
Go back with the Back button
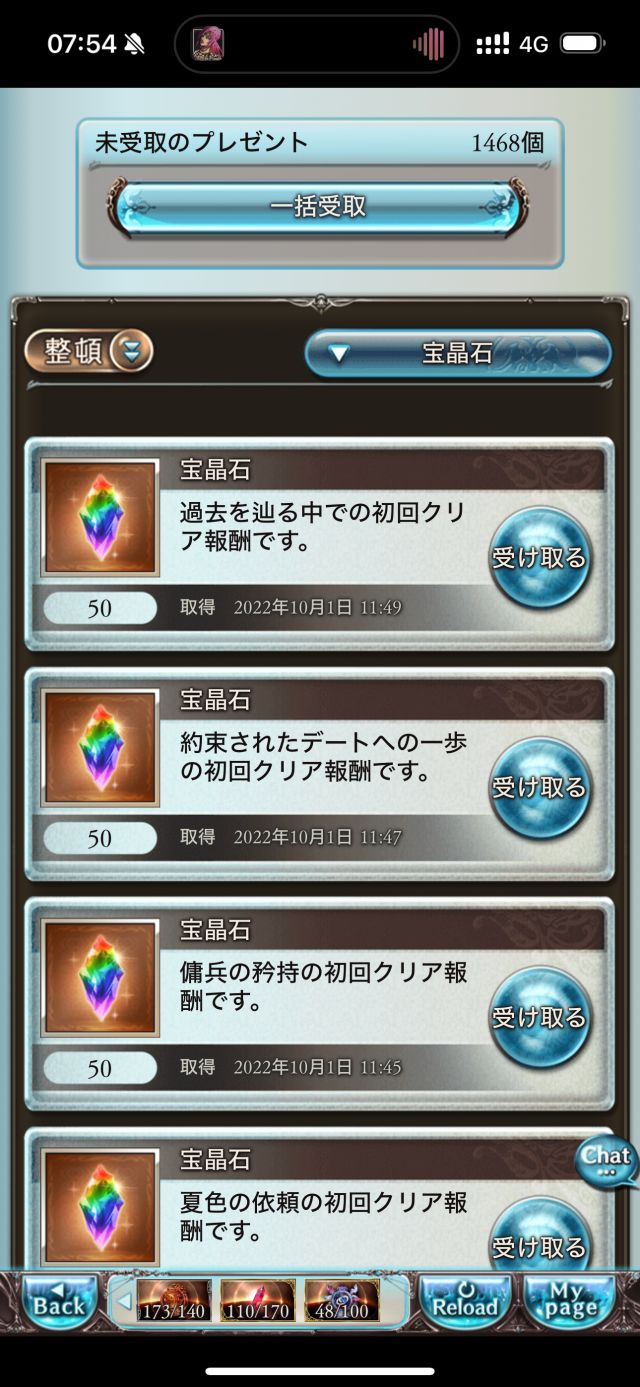pos(59,1303)
